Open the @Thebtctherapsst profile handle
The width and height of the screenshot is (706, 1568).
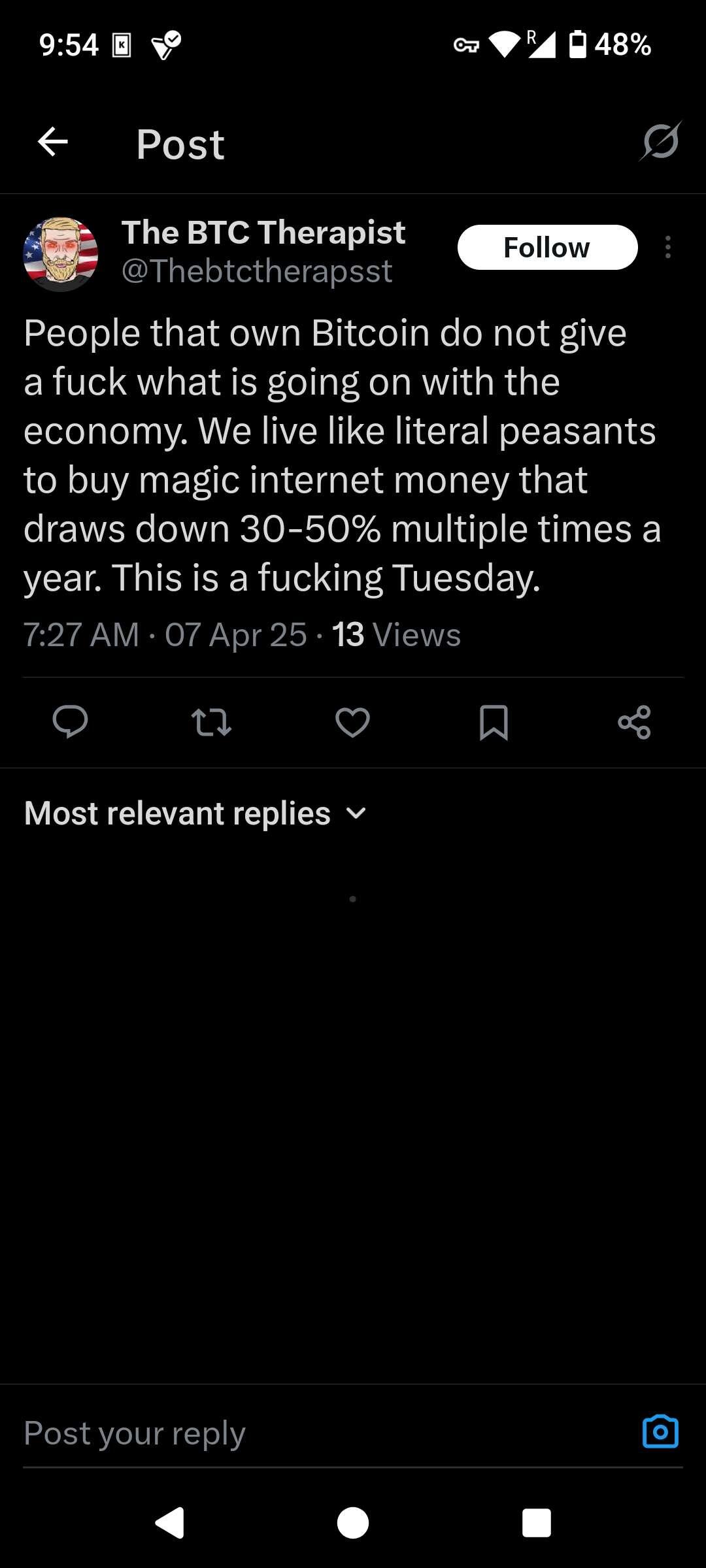(257, 271)
